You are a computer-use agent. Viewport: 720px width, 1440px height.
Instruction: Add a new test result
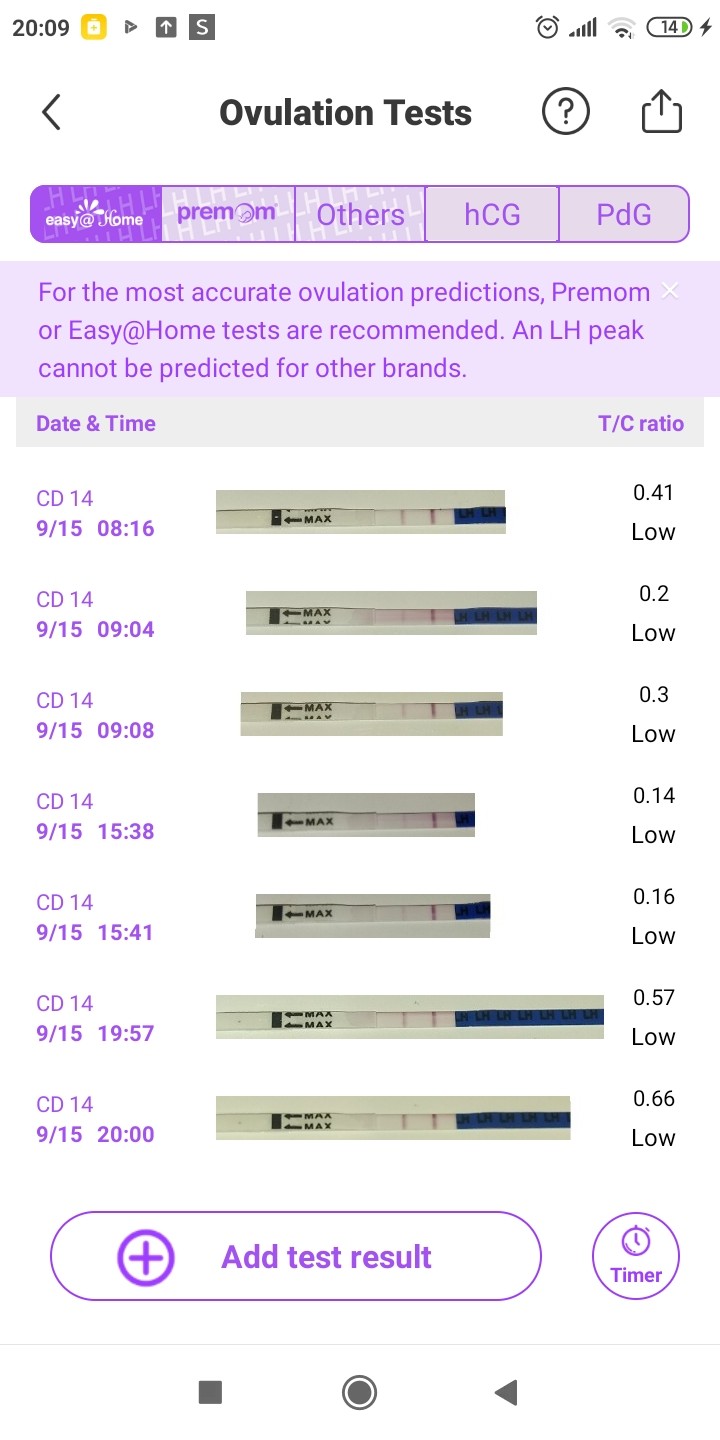tap(296, 1256)
